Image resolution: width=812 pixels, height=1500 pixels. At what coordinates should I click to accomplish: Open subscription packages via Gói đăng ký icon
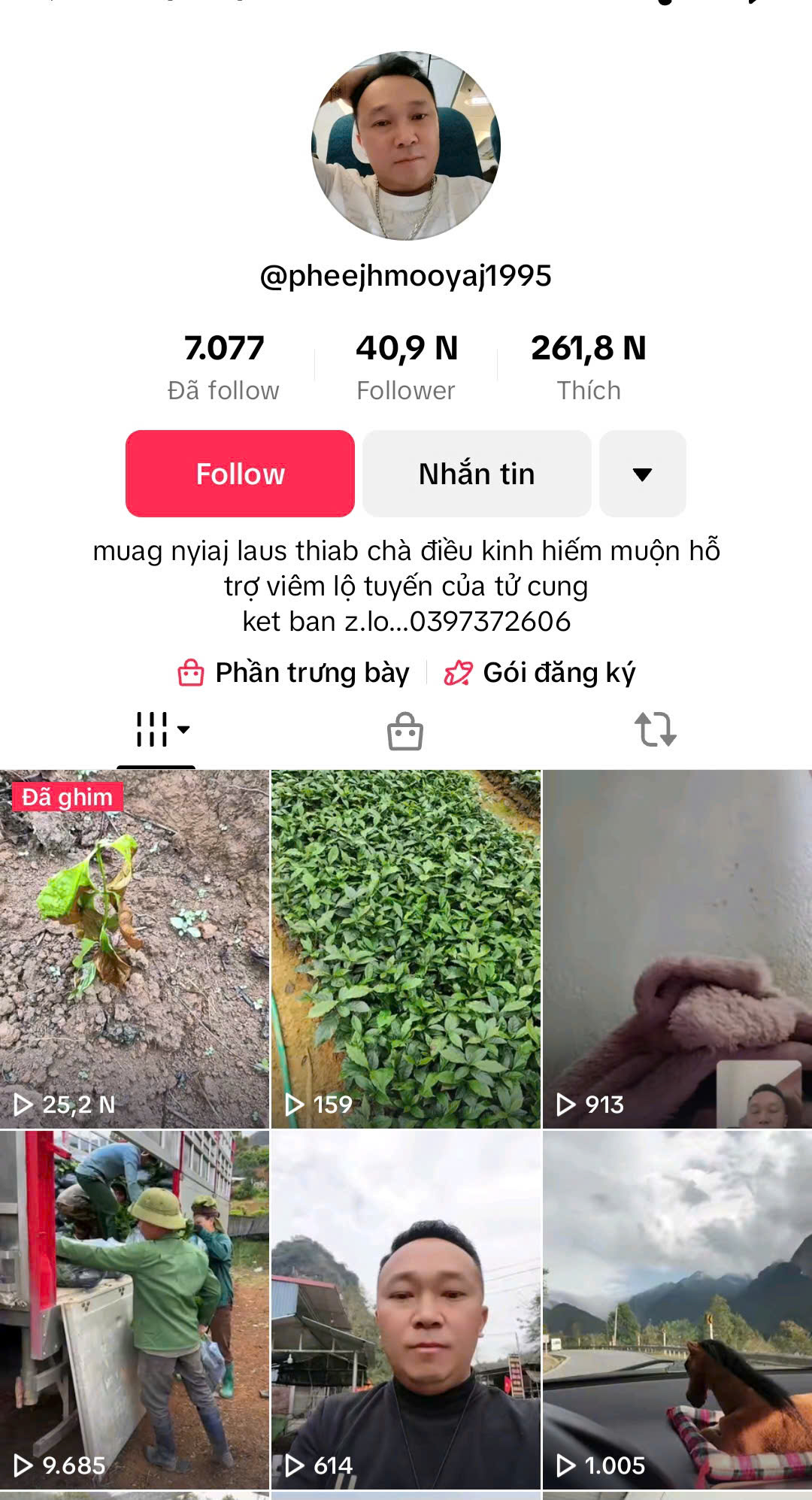459,673
